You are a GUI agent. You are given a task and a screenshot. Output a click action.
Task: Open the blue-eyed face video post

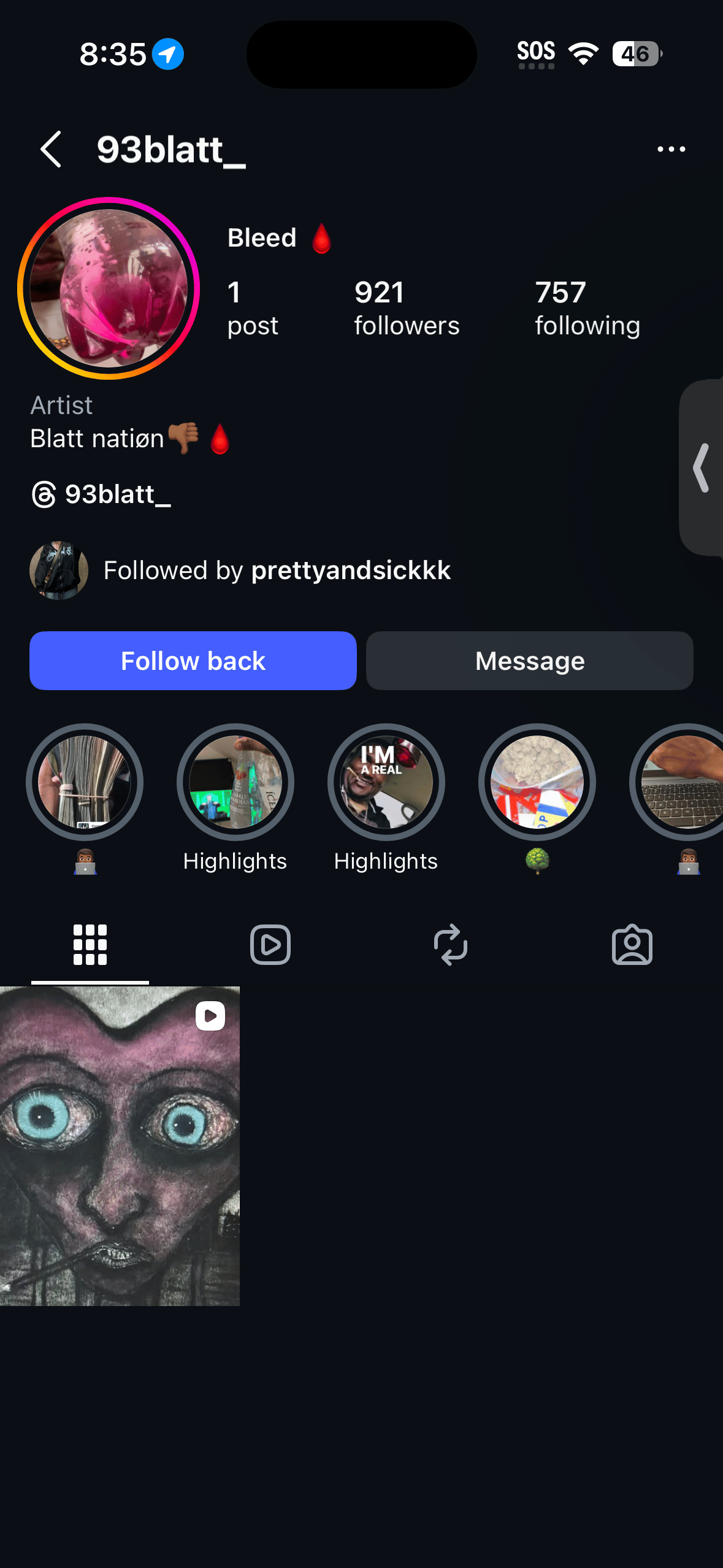pyautogui.click(x=120, y=1145)
